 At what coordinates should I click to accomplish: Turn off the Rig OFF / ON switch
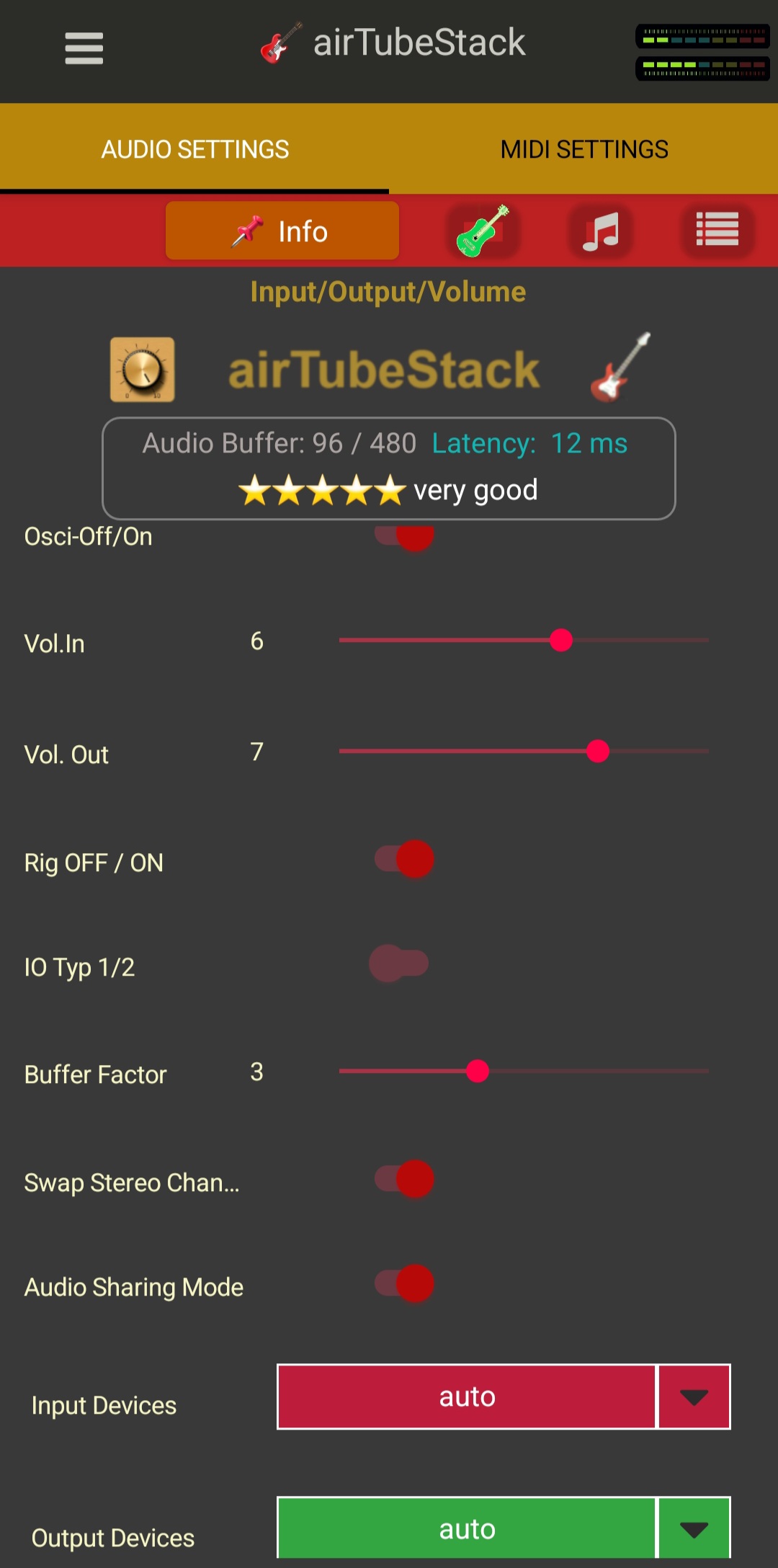(x=405, y=859)
